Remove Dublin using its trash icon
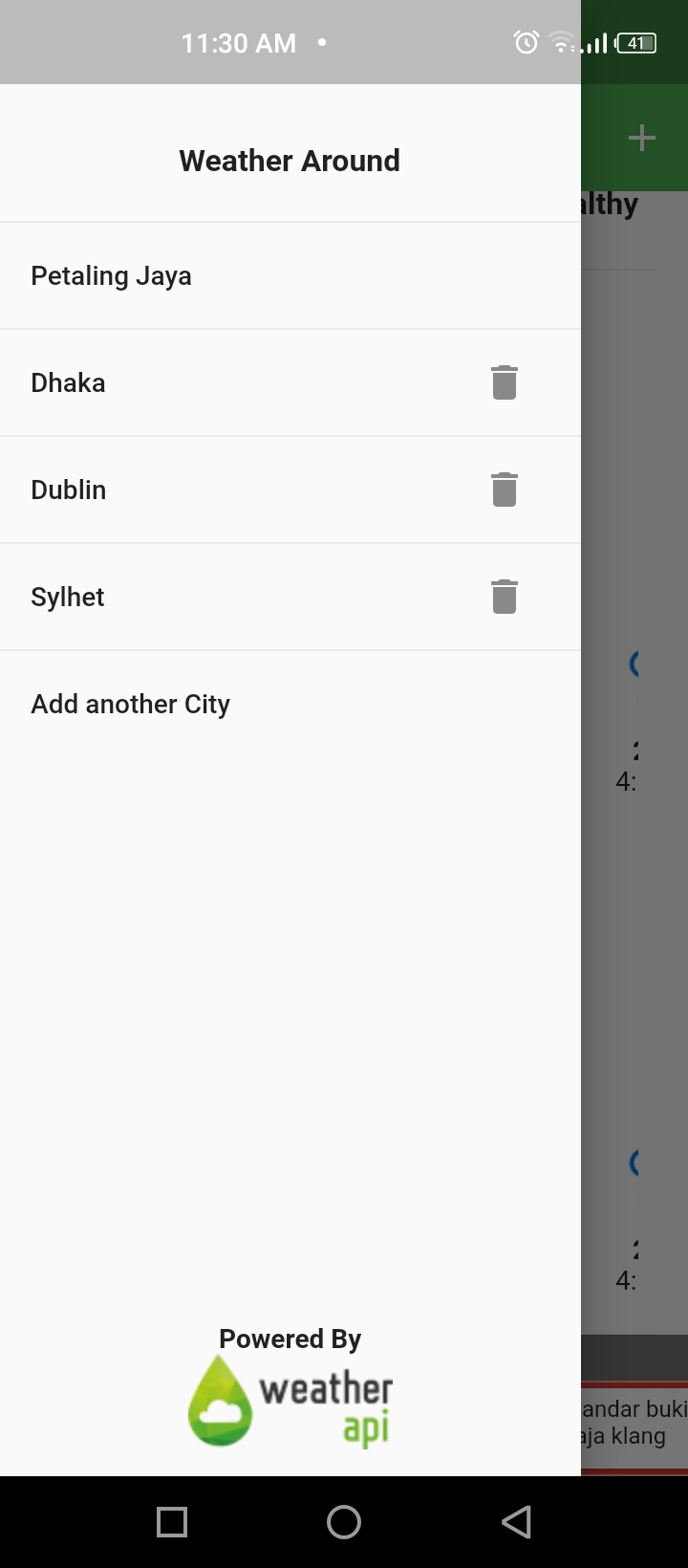Viewport: 688px width, 1568px height. coord(505,490)
